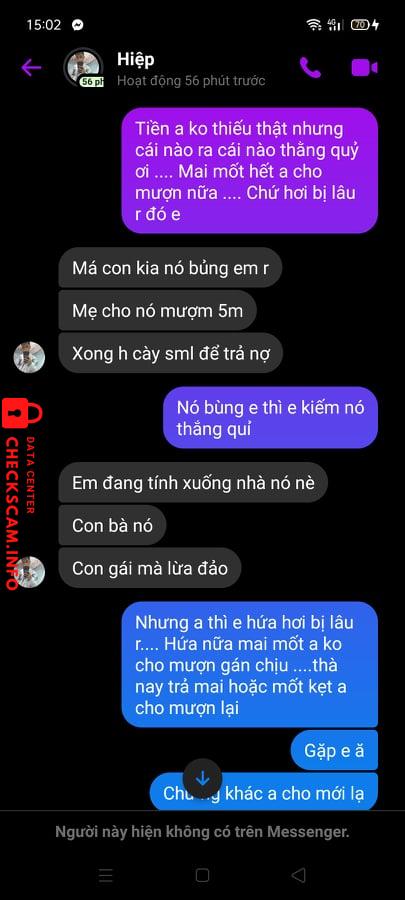This screenshot has height=900, width=405.
Task: Open Hiệp's chat details from name
Action: [x=135, y=59]
